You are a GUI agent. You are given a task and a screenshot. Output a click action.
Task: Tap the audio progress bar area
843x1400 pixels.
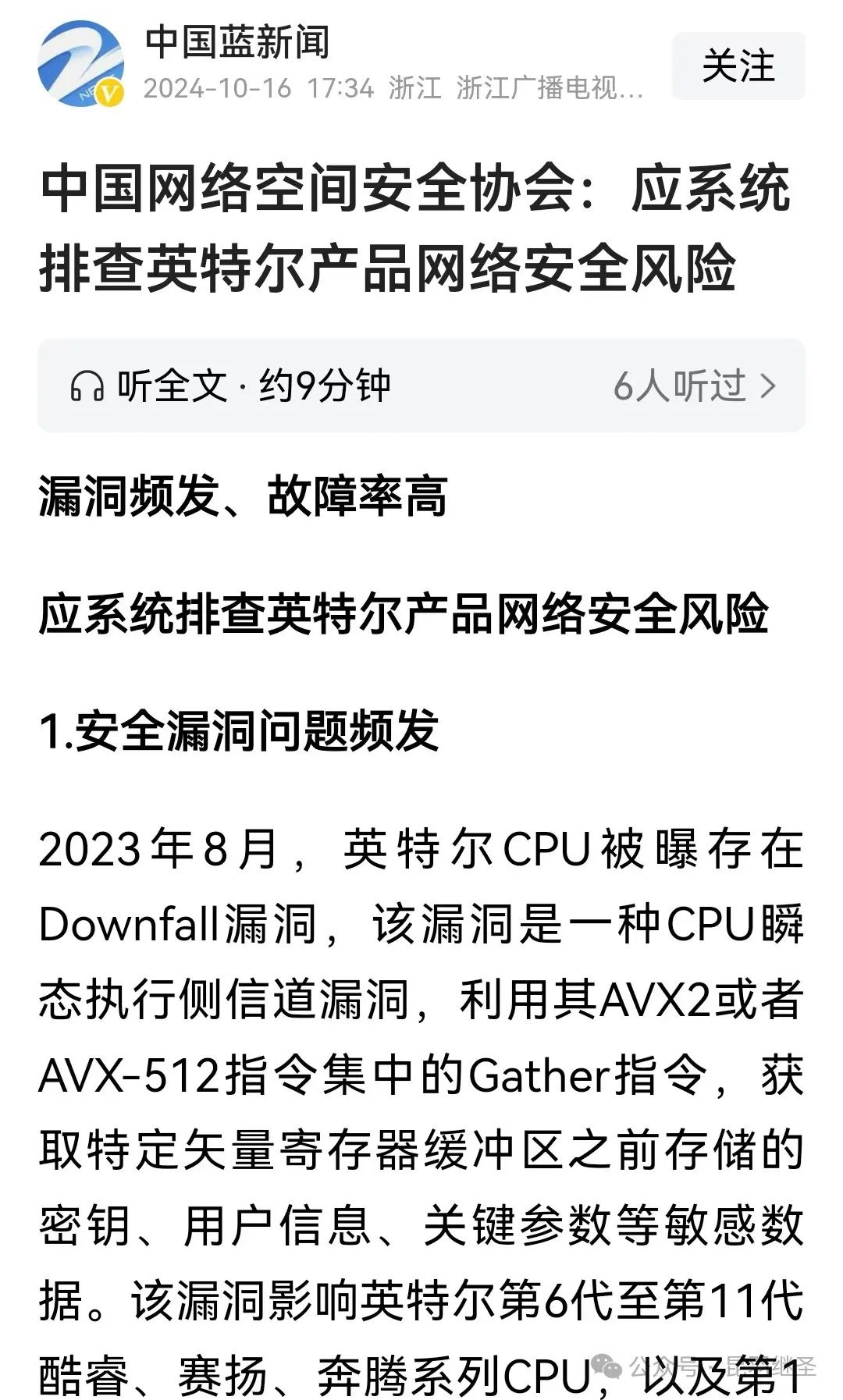click(421, 384)
